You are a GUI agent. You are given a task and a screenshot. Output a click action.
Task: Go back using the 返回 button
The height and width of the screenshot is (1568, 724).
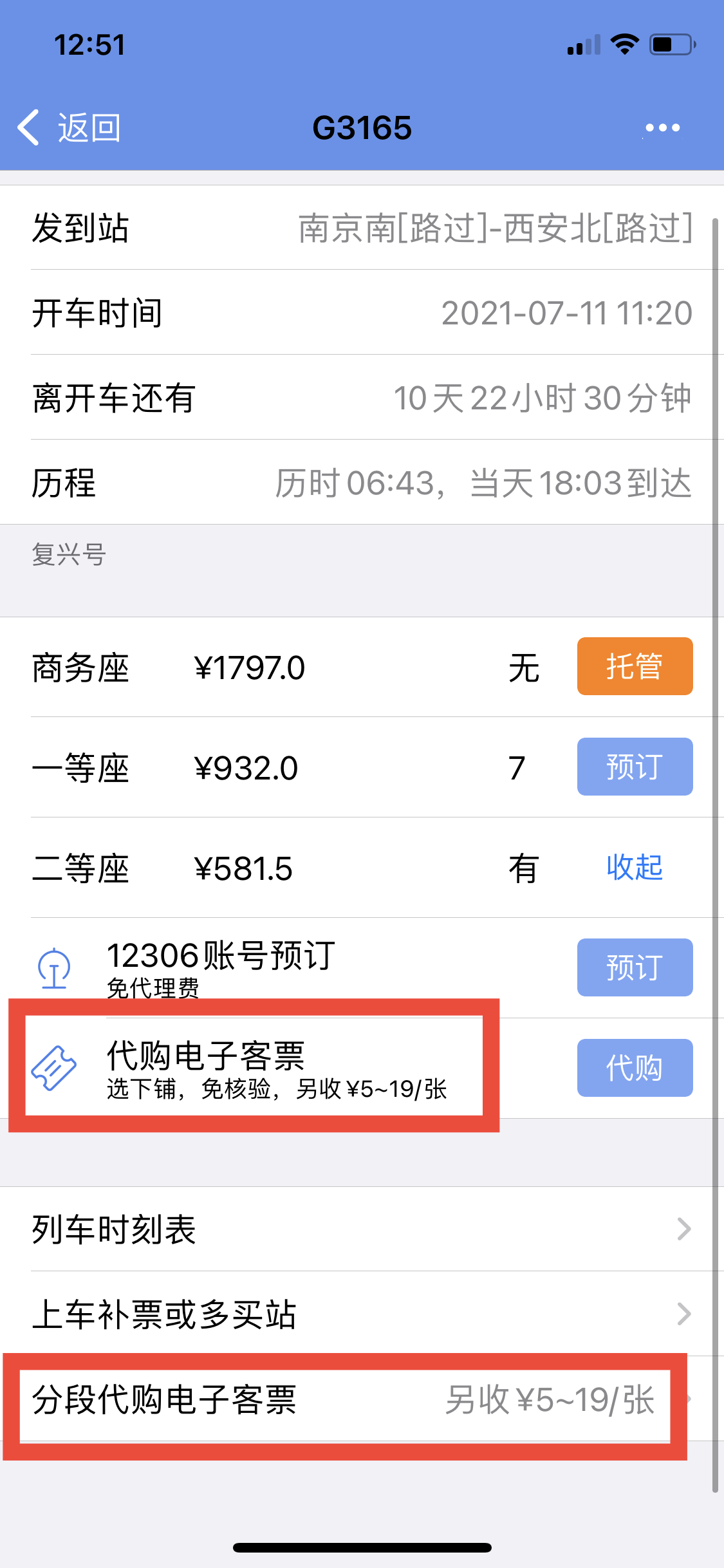click(x=69, y=127)
